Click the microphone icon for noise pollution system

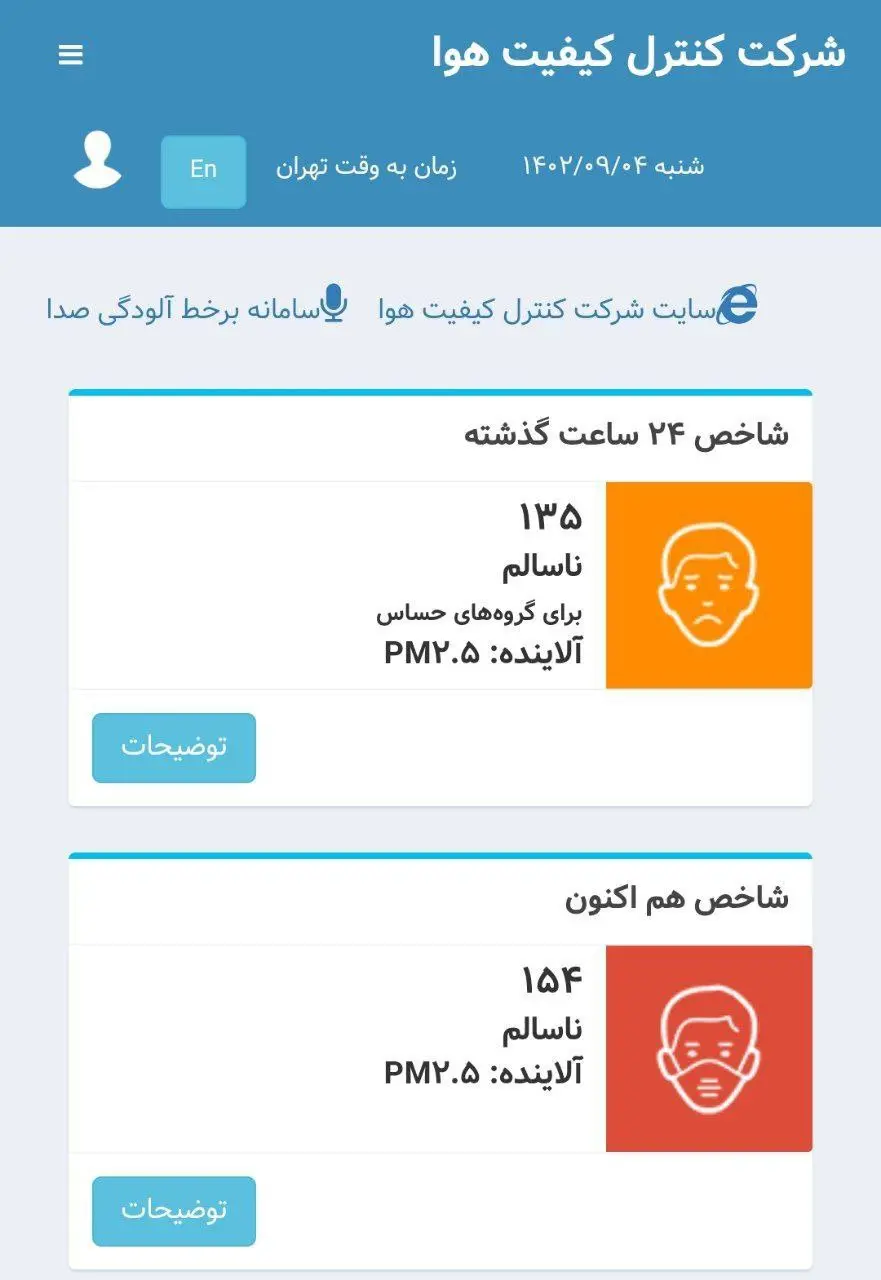pyautogui.click(x=333, y=305)
